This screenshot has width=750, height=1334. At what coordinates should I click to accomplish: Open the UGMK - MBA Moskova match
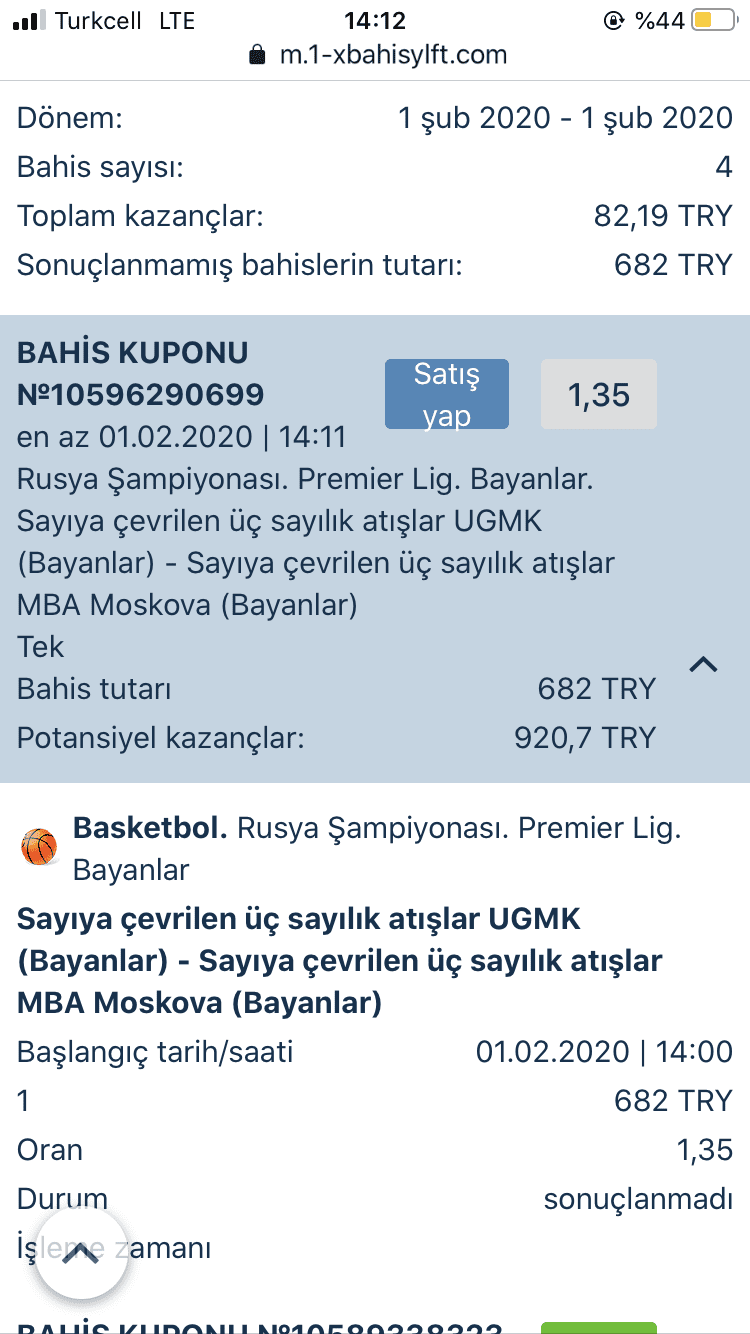340,961
